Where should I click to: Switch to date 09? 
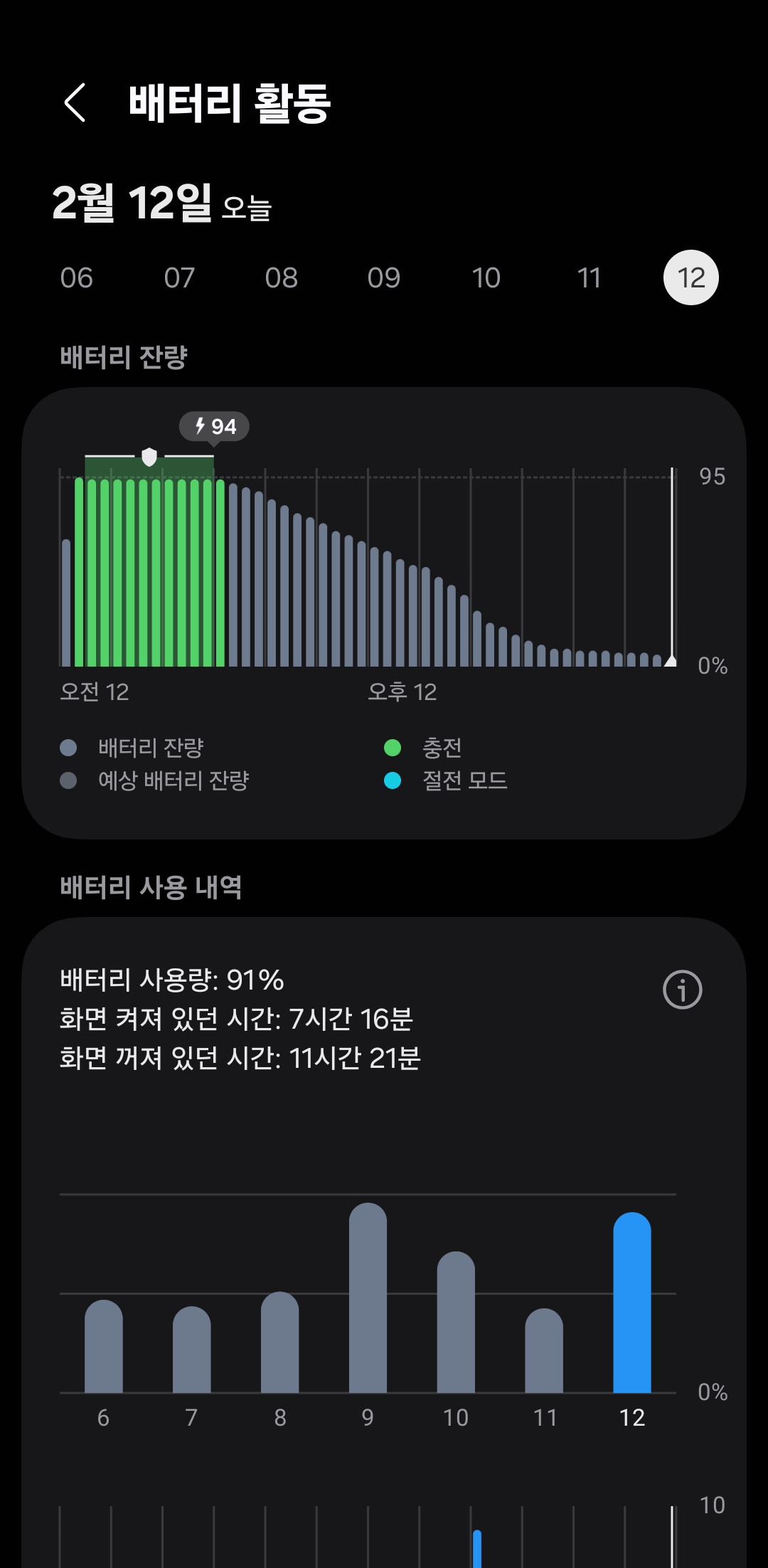pos(384,277)
